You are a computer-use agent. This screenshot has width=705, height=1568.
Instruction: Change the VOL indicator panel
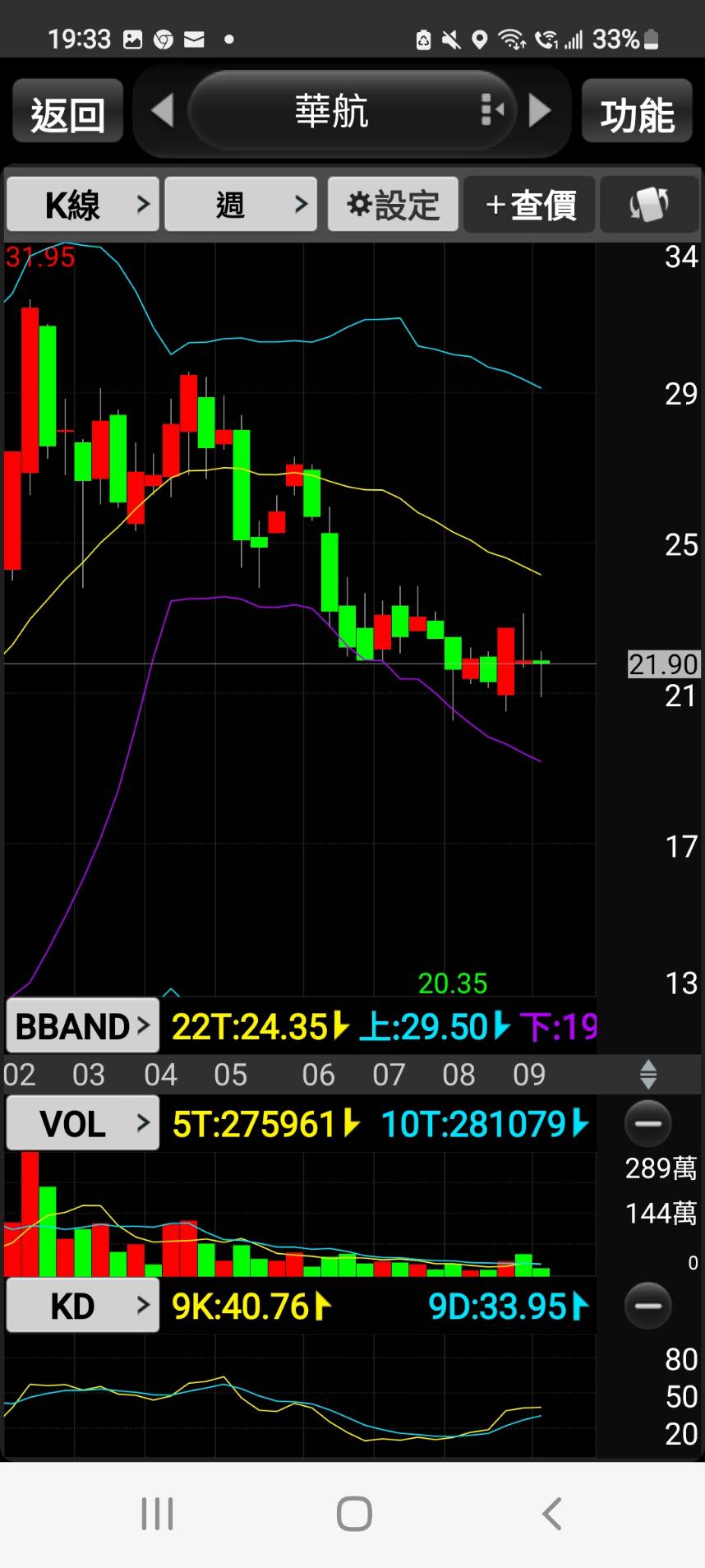(82, 1124)
